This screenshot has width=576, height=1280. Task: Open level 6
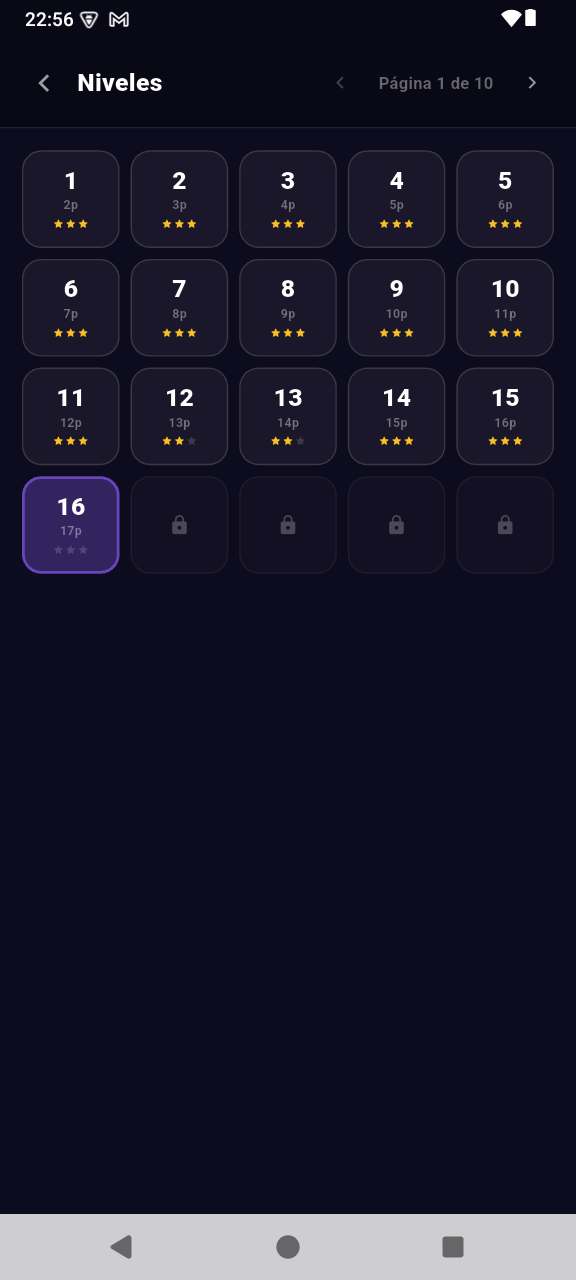[71, 308]
